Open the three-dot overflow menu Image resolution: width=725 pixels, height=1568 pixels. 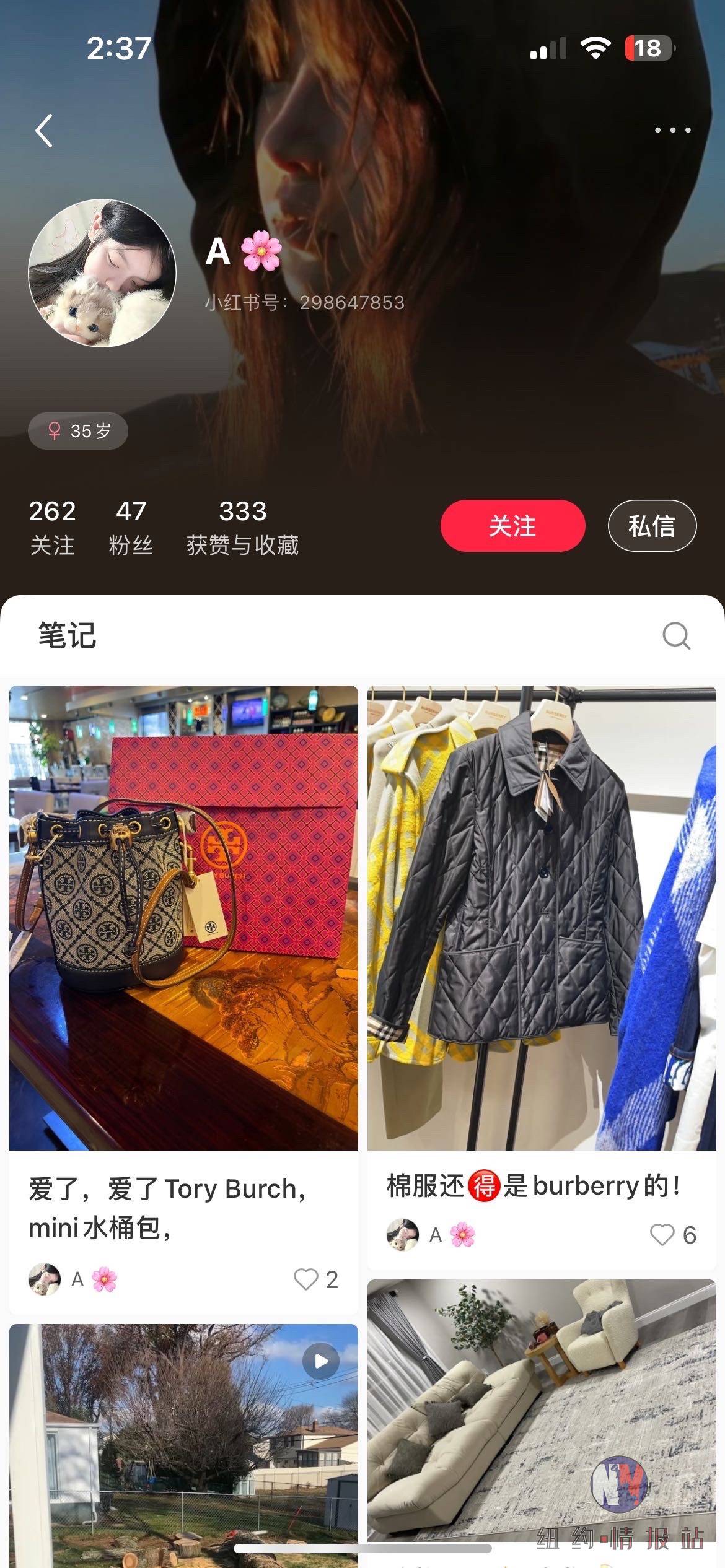(672, 130)
